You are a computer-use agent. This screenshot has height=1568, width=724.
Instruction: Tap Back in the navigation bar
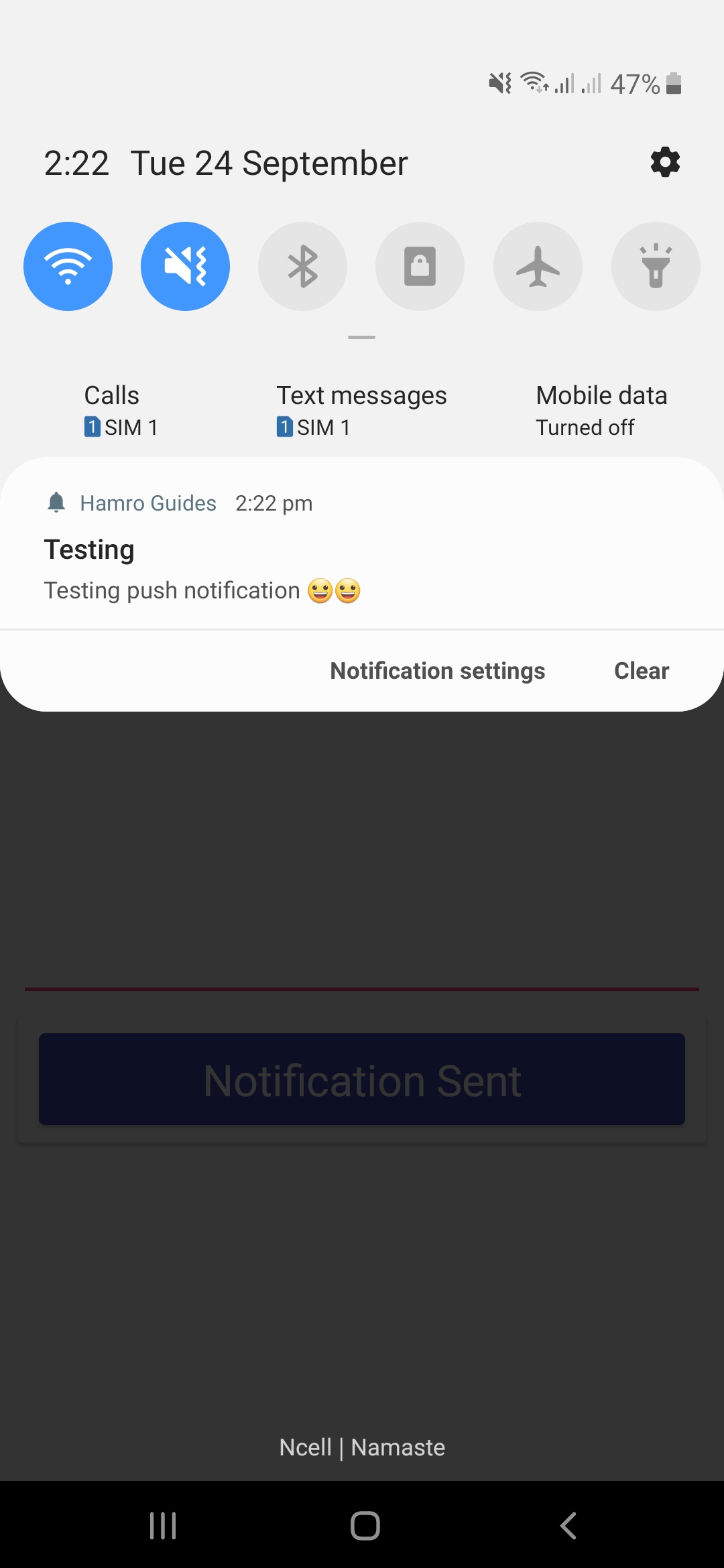[x=567, y=1525]
